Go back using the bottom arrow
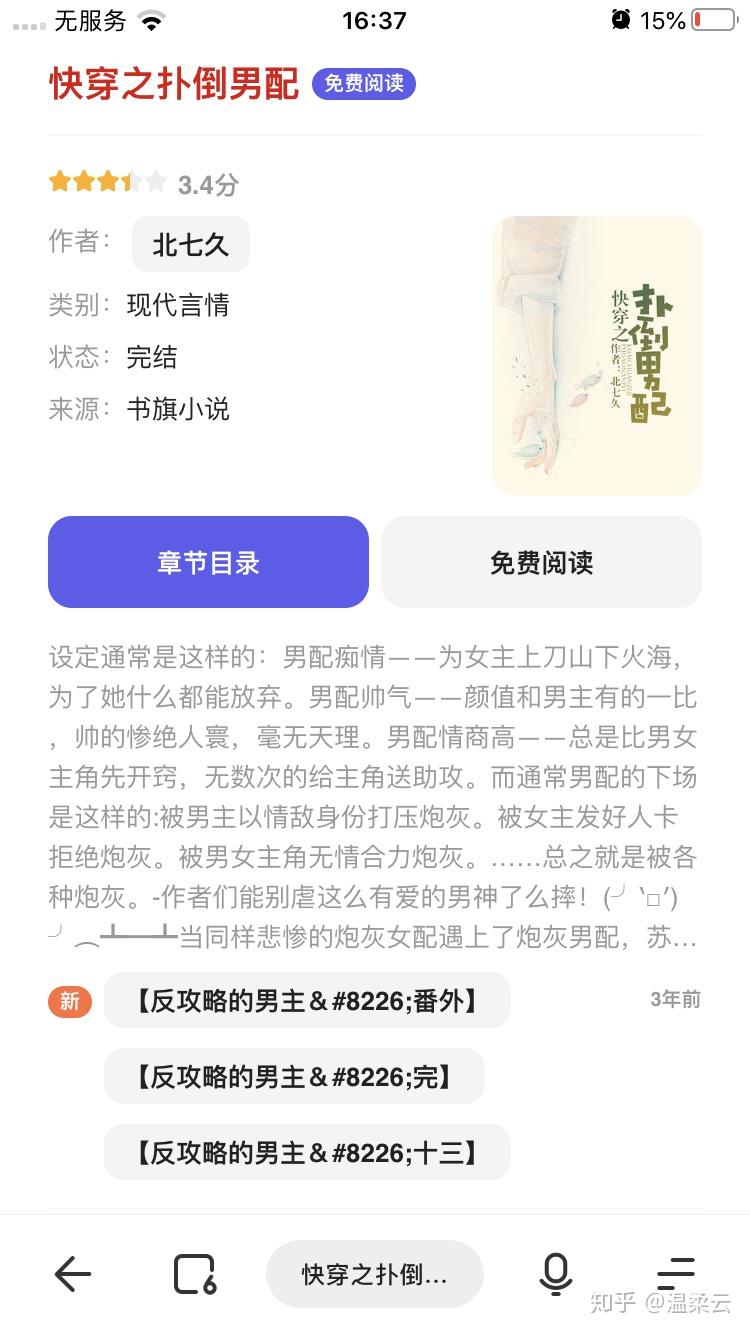 tap(72, 1274)
